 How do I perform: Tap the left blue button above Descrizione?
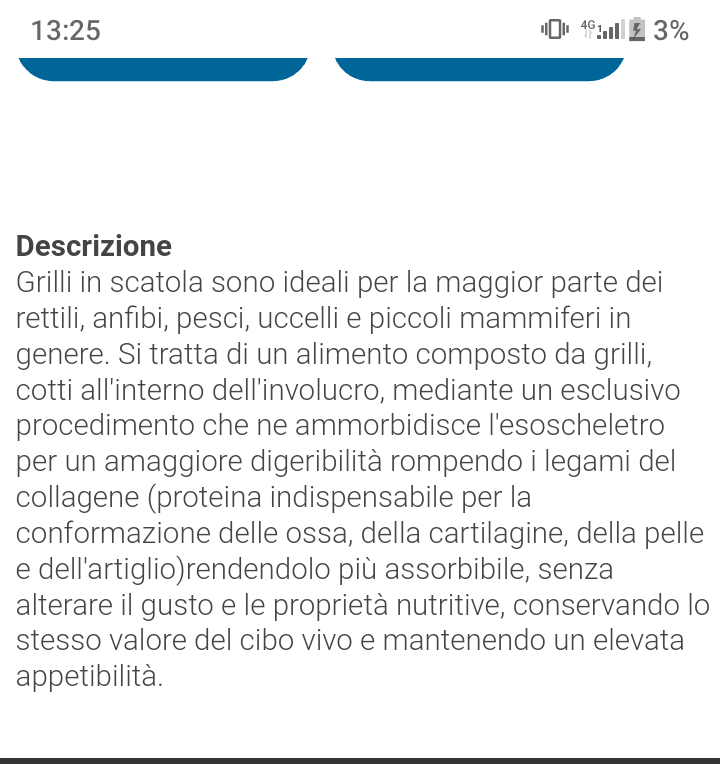click(x=163, y=67)
